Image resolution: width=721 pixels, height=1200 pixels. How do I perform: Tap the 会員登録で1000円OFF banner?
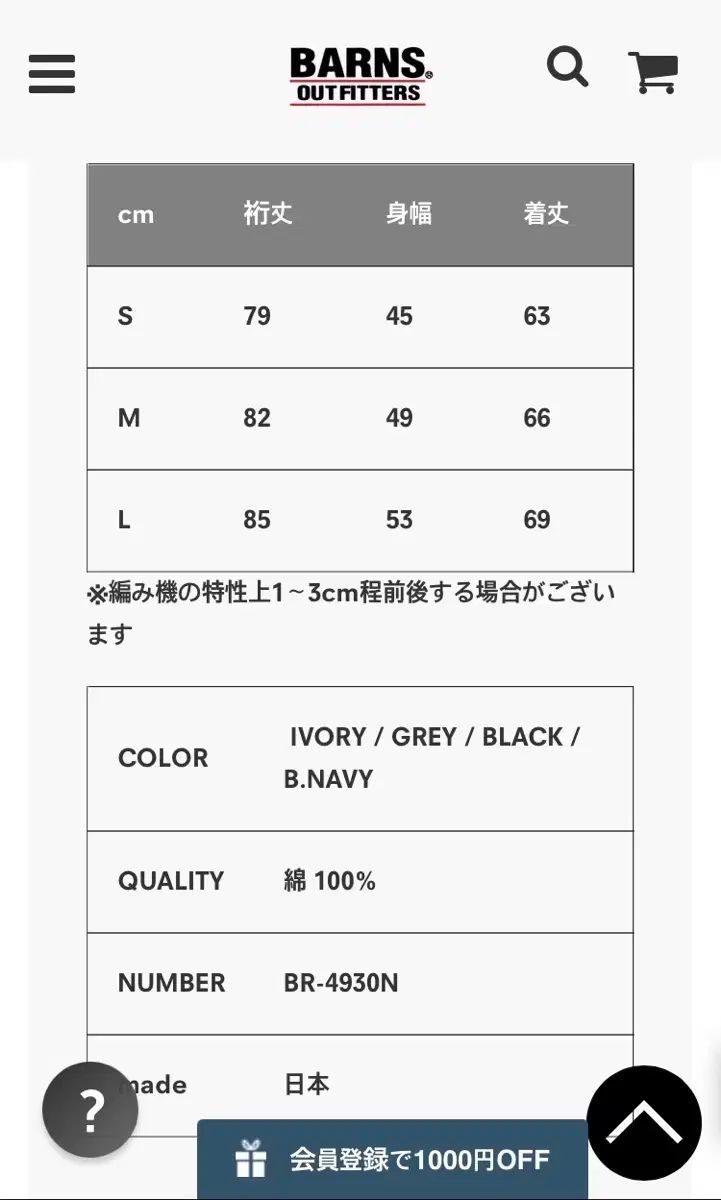coord(392,1160)
